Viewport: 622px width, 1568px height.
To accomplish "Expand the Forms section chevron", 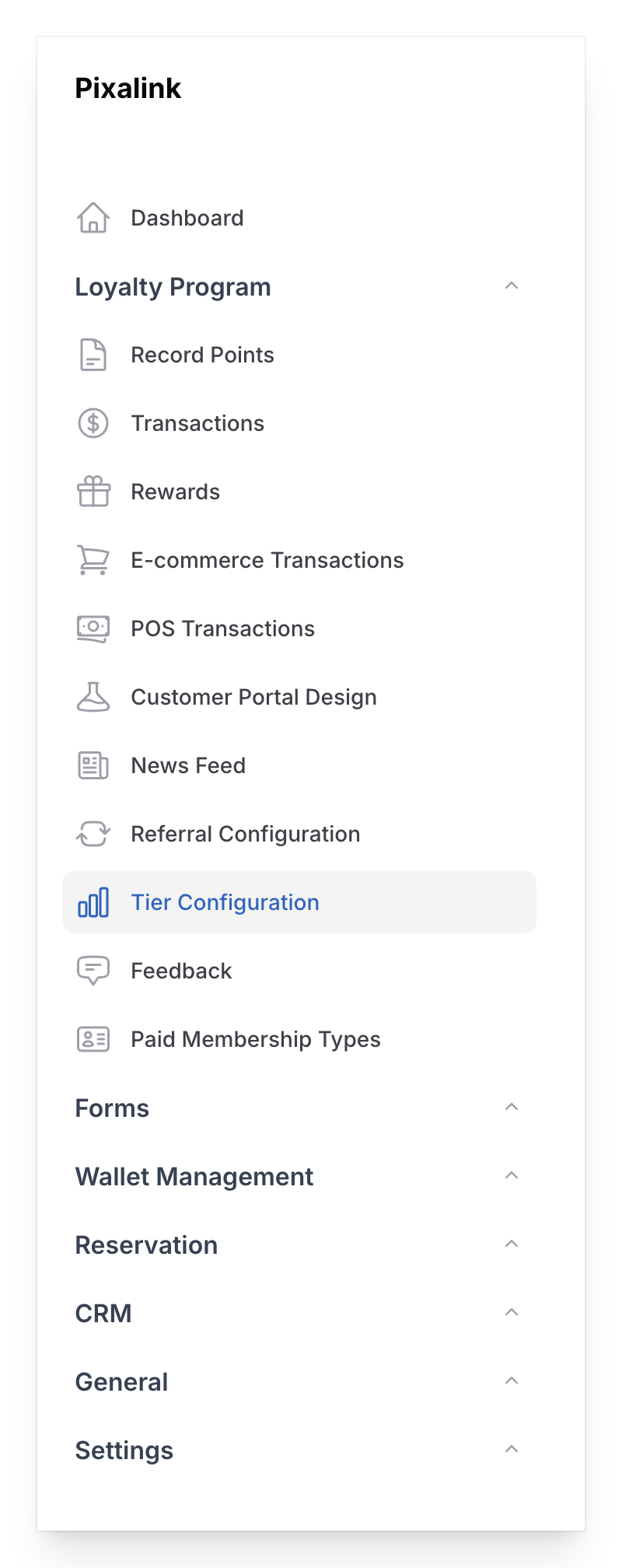I will coord(512,1107).
